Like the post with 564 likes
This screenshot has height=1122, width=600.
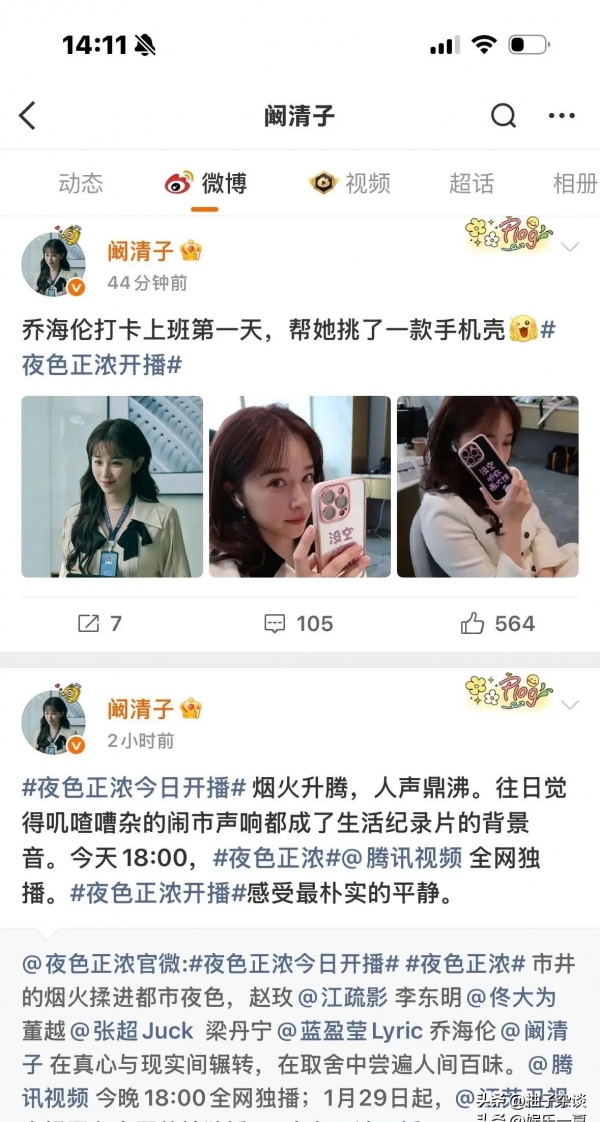click(498, 624)
